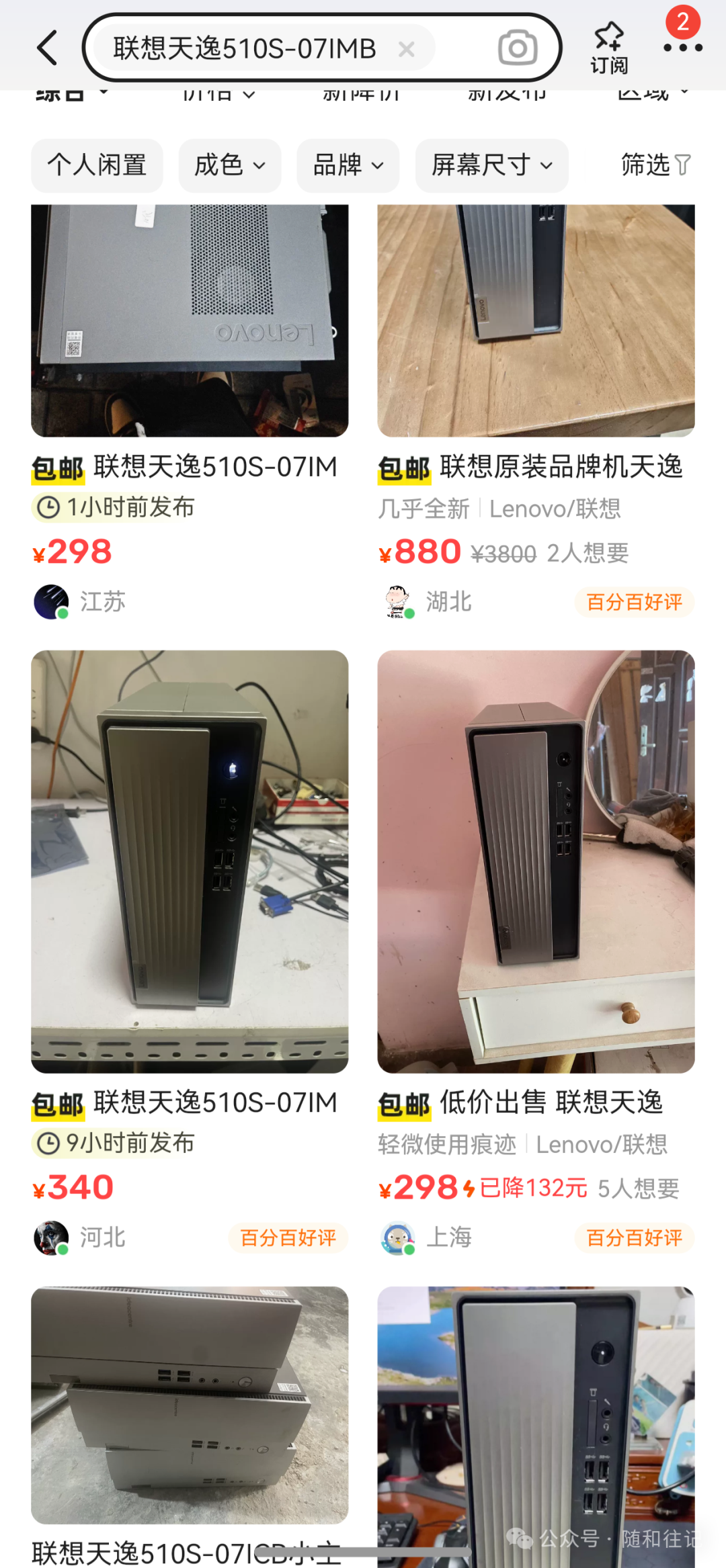Go back using the back arrow
Screen dimensions: 726x1568
tap(47, 48)
